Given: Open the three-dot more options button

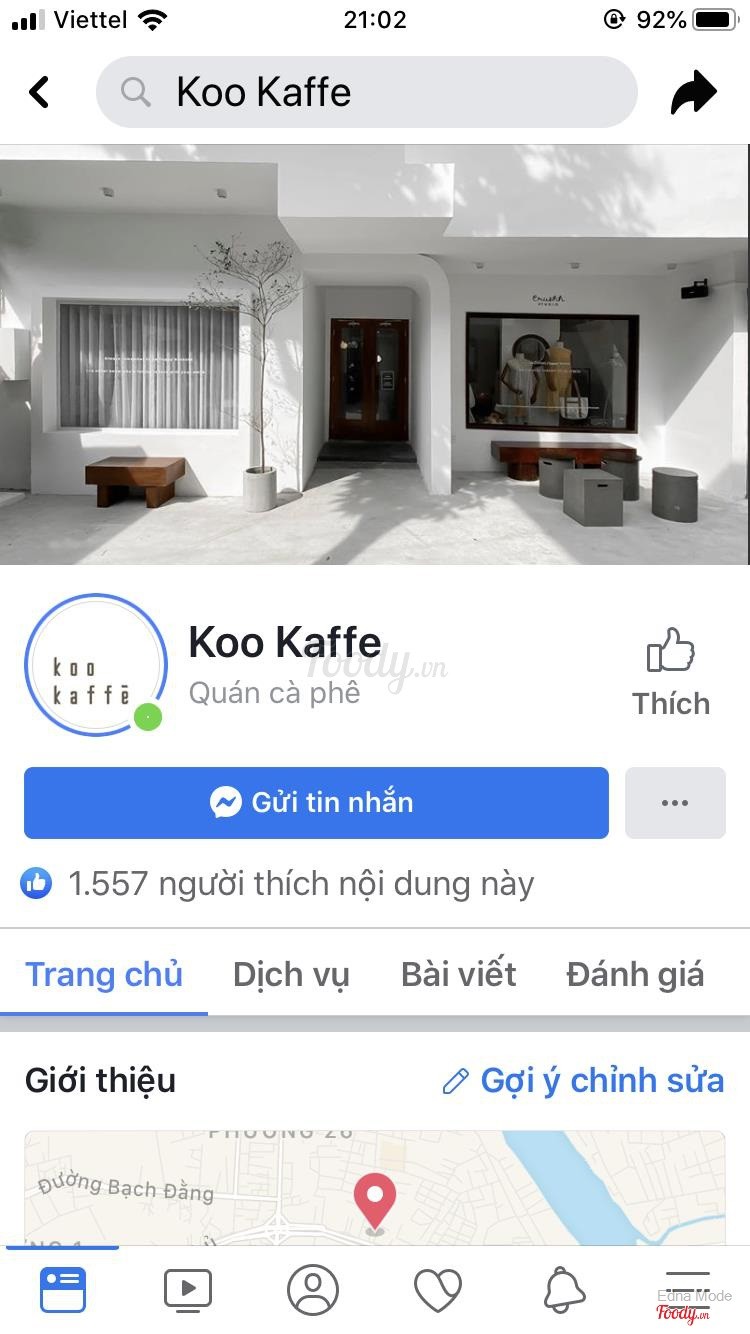Looking at the screenshot, I should (675, 802).
